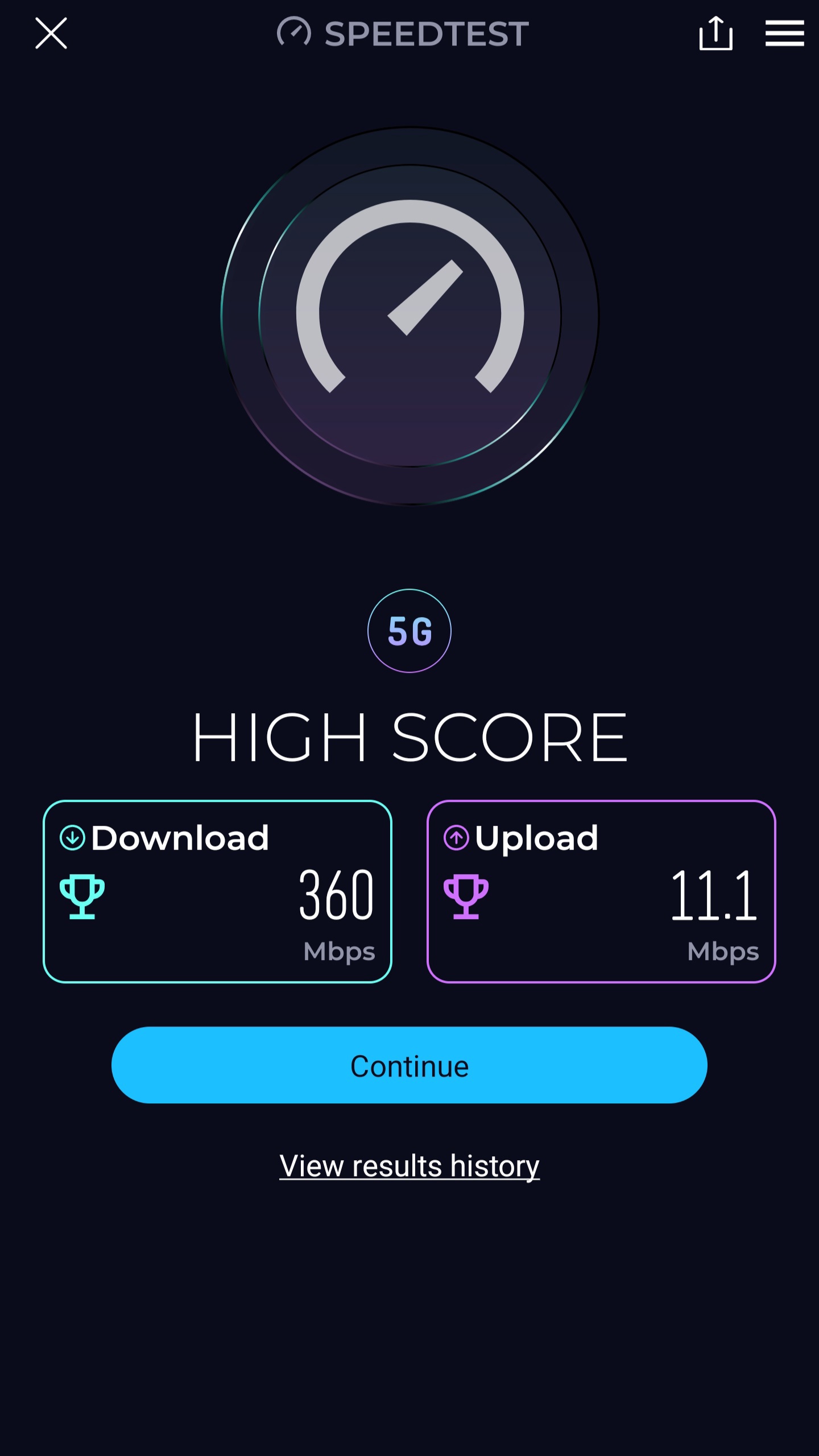This screenshot has height=1456, width=819.
Task: Tap the Continue button
Action: click(409, 1065)
